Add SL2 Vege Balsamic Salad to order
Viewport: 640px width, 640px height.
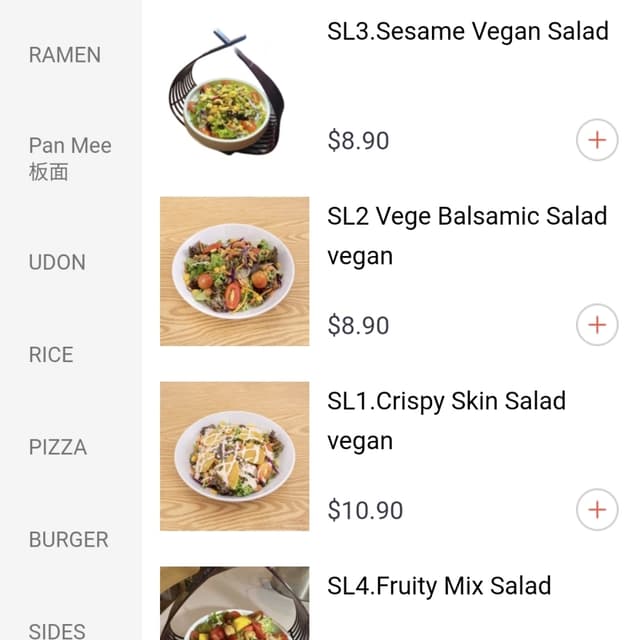click(597, 325)
